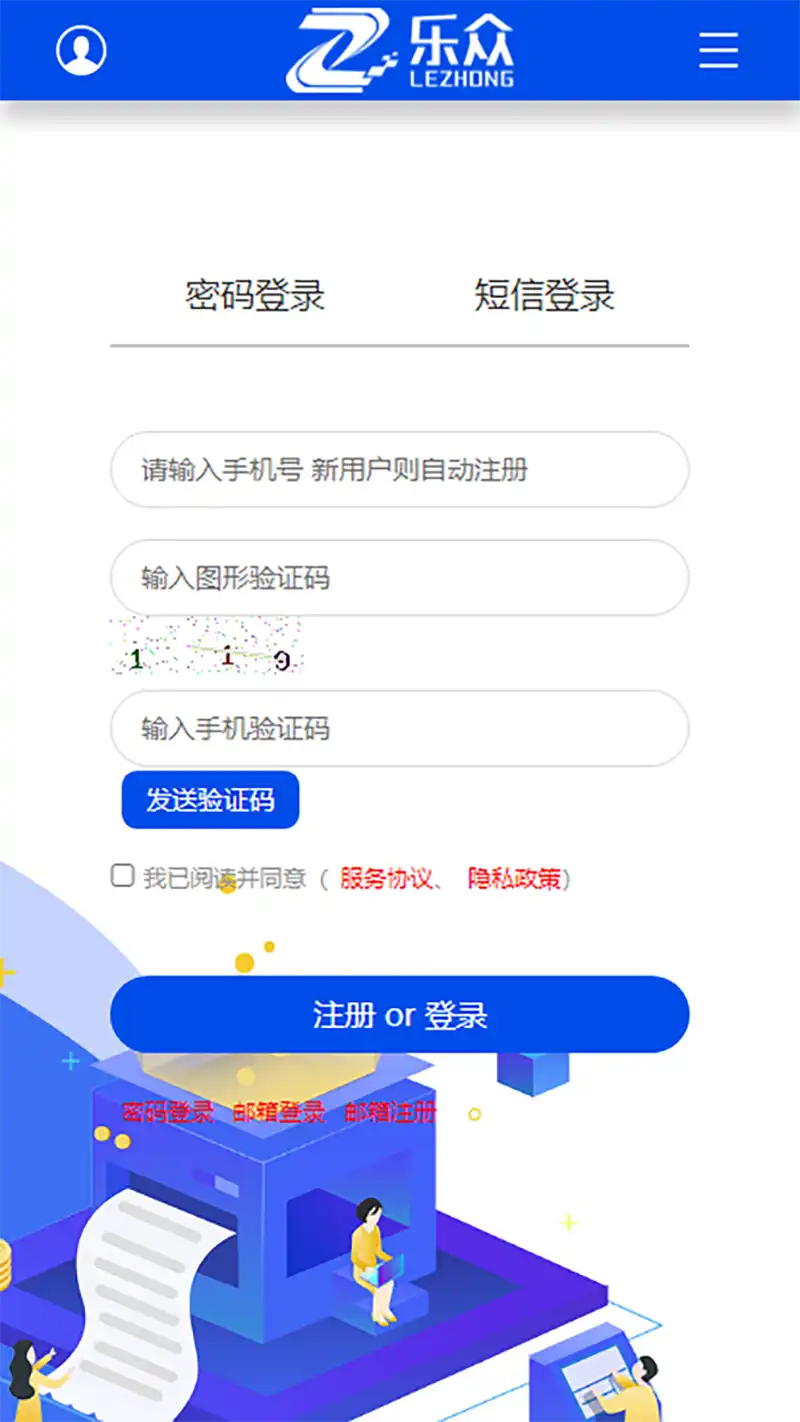Tap the 输入图形验证码 input field
The image size is (800, 1422).
(399, 578)
